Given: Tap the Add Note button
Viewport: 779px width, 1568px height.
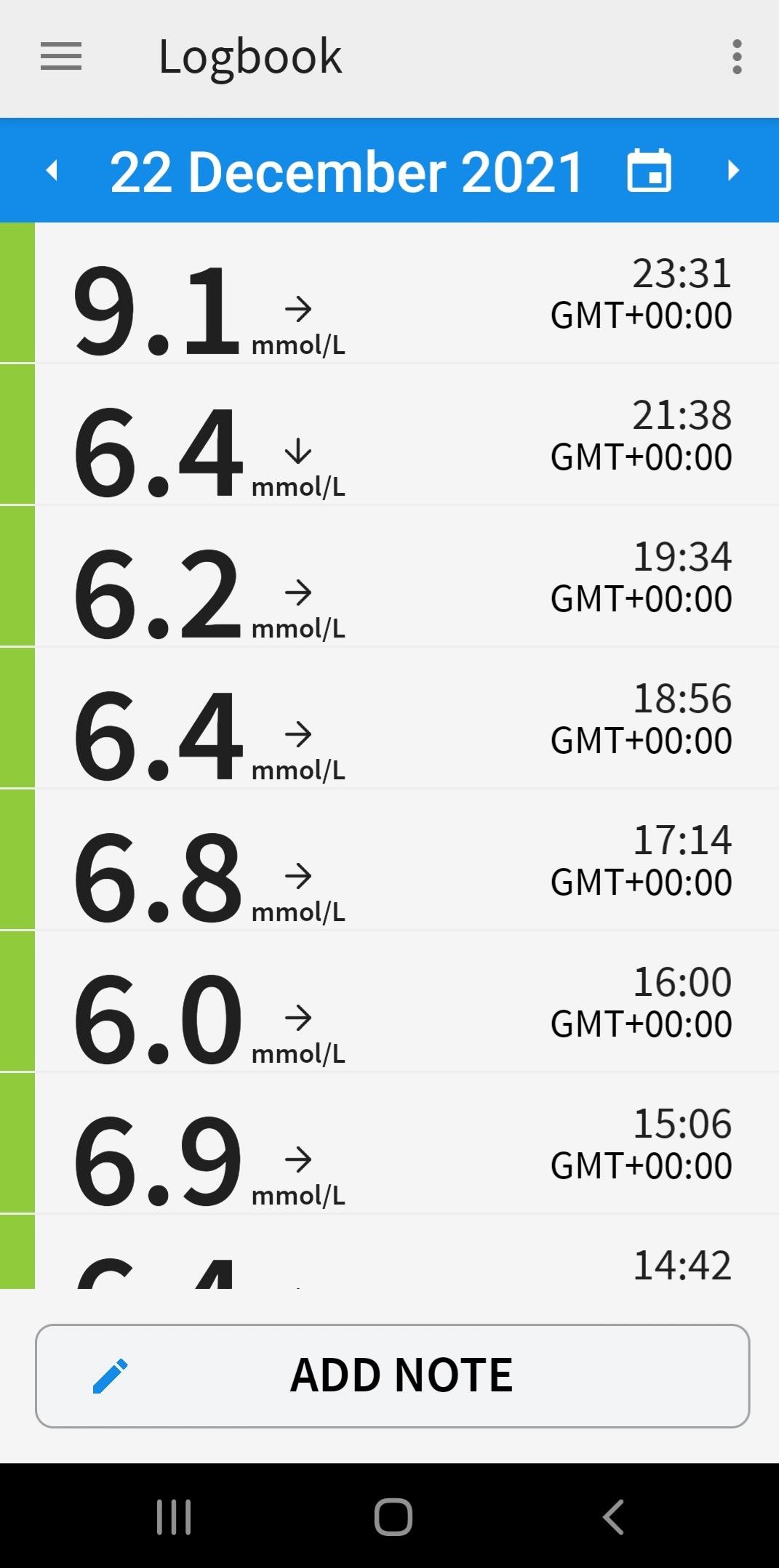Looking at the screenshot, I should [392, 1375].
